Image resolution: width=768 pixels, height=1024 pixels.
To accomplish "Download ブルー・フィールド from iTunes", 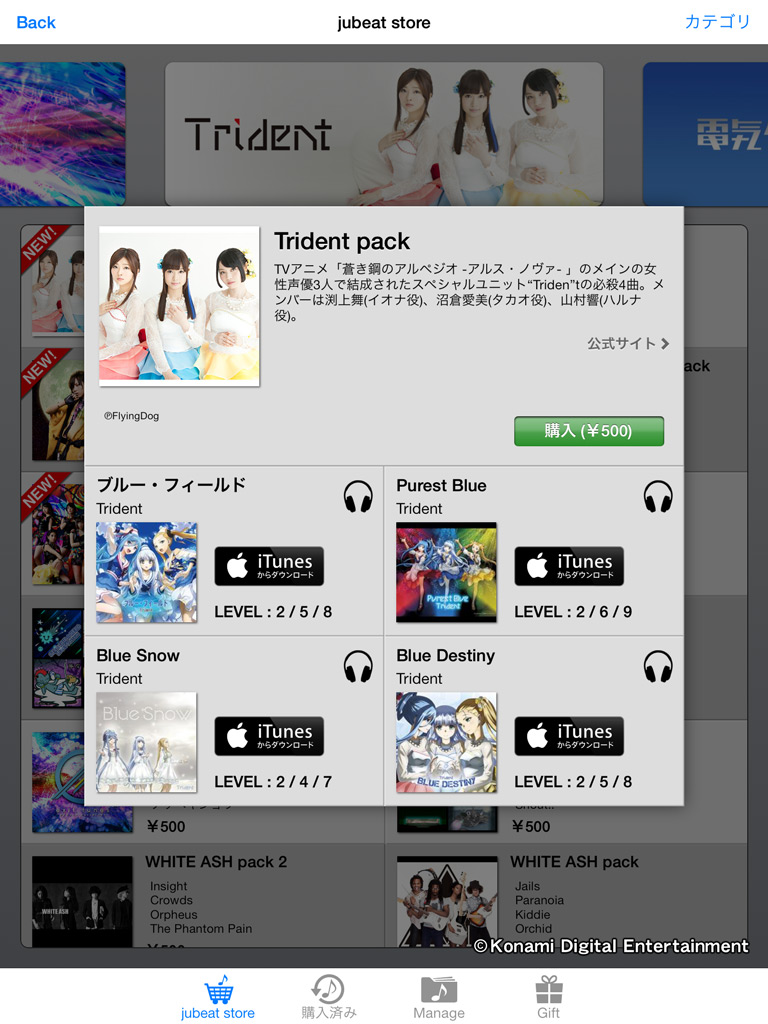I will click(x=269, y=566).
